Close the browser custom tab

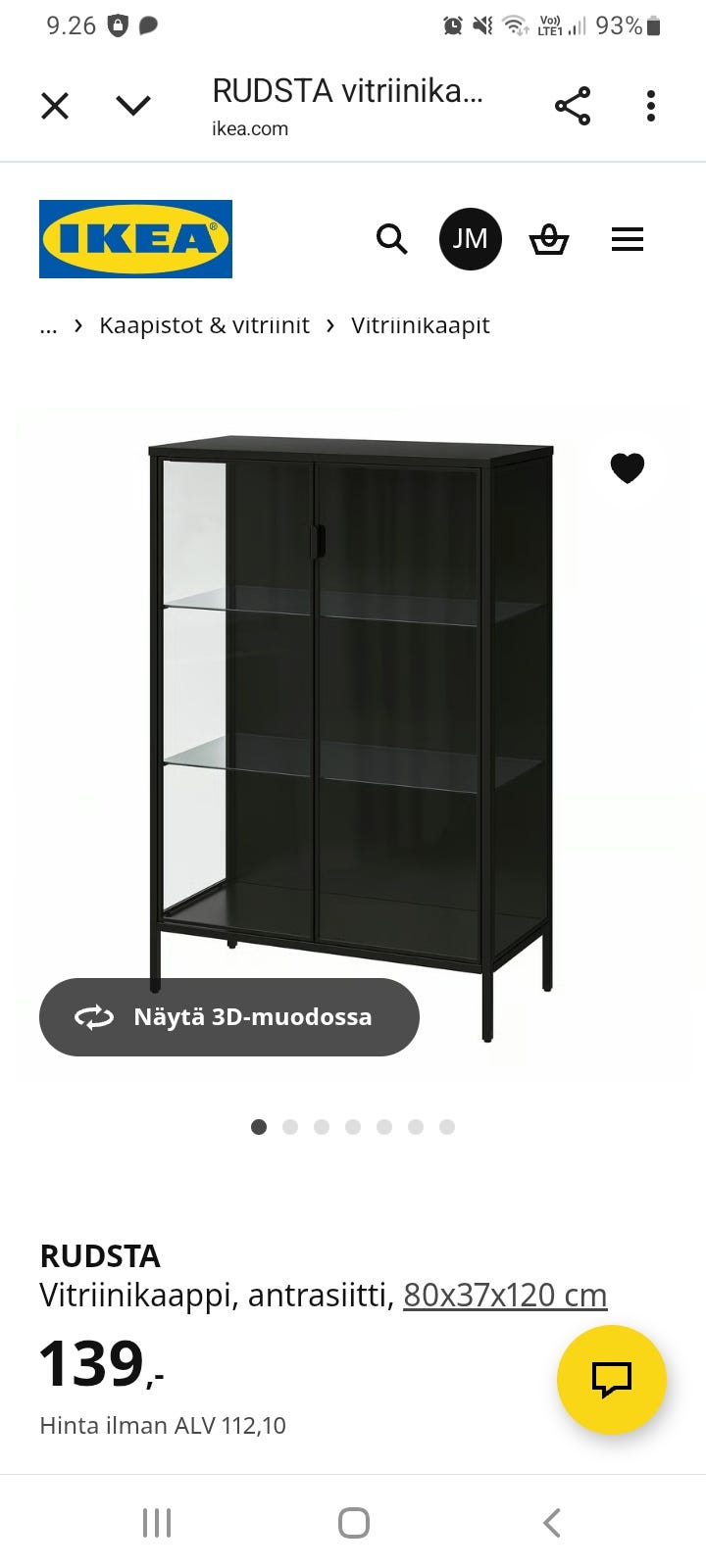click(x=55, y=106)
